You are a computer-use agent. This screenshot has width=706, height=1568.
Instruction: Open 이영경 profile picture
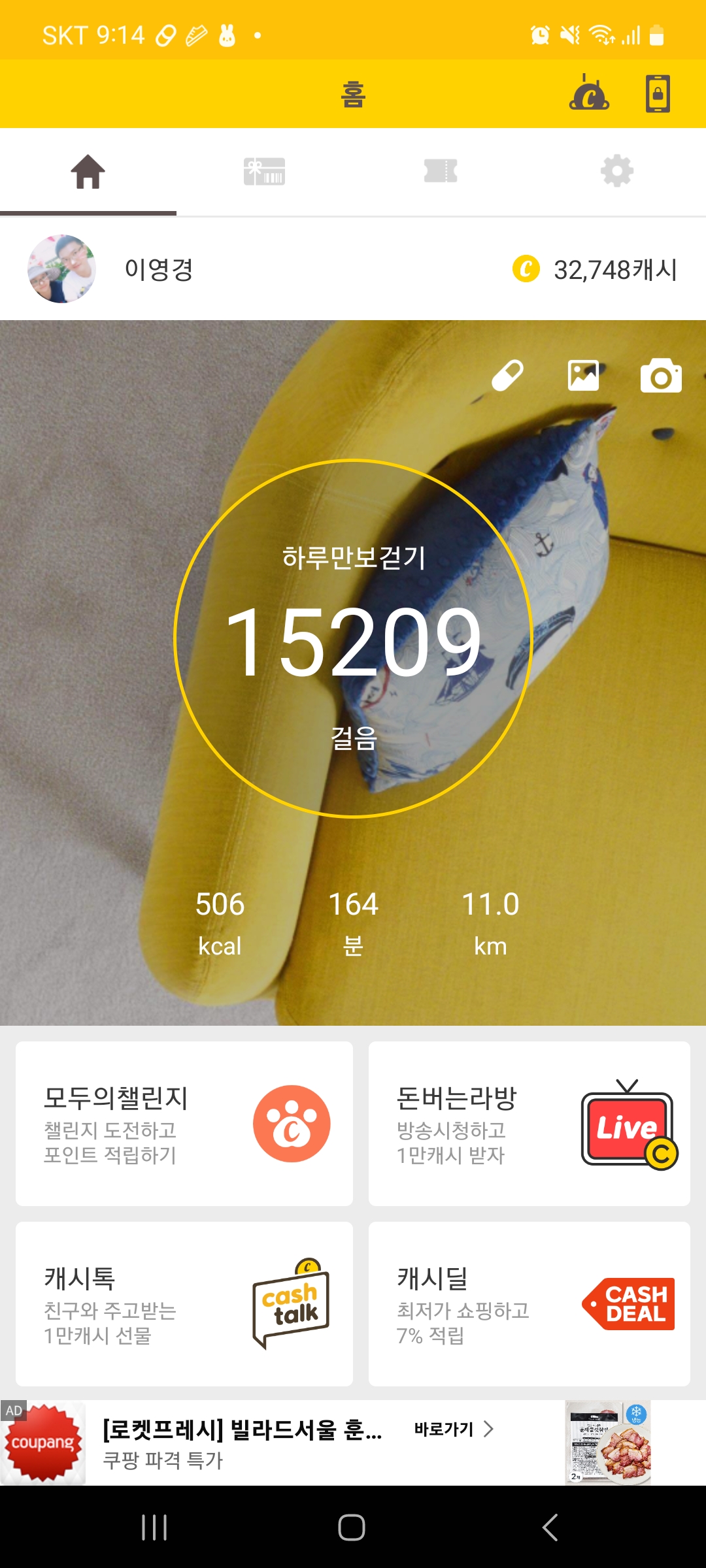61,269
